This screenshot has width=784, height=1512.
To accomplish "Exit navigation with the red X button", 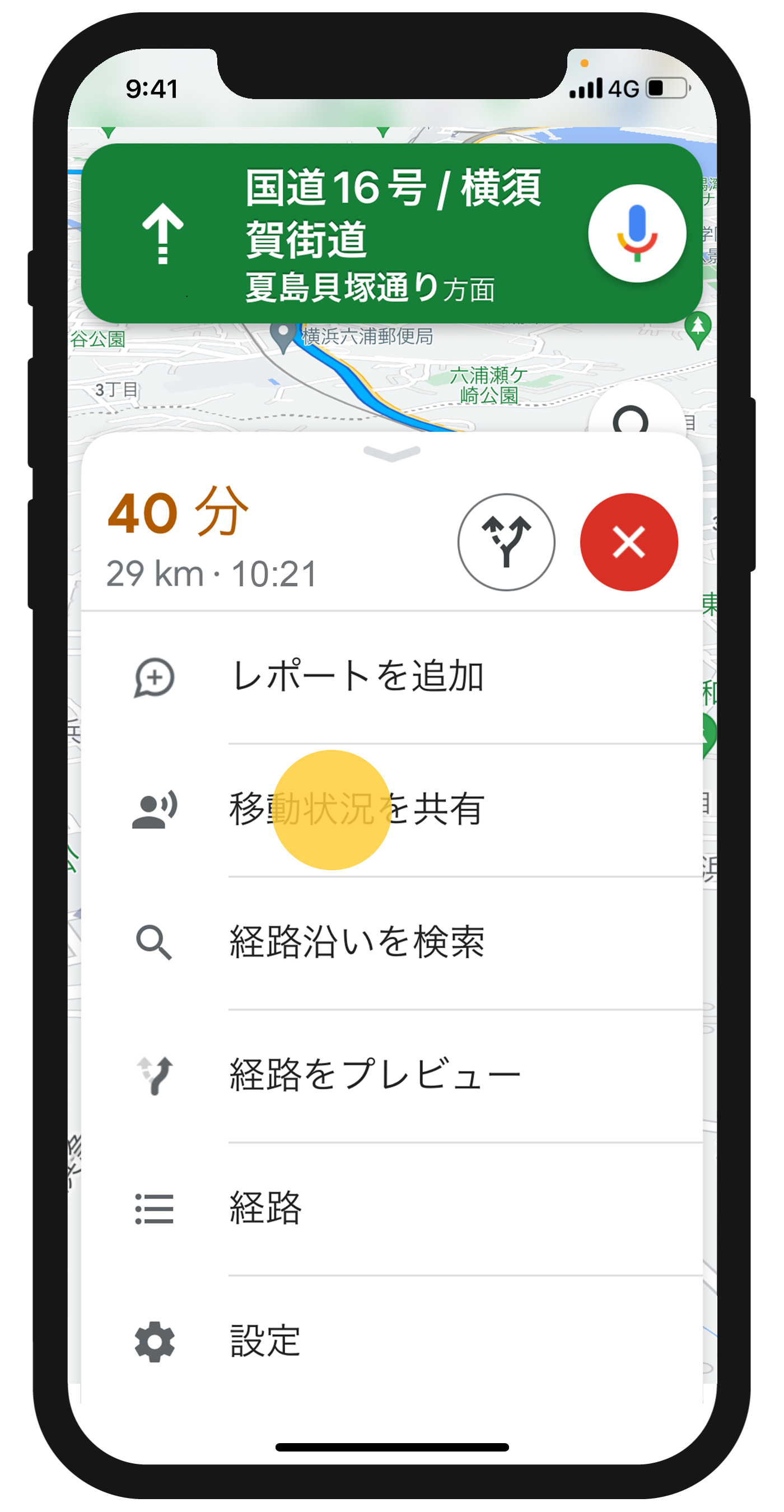I will [x=628, y=541].
